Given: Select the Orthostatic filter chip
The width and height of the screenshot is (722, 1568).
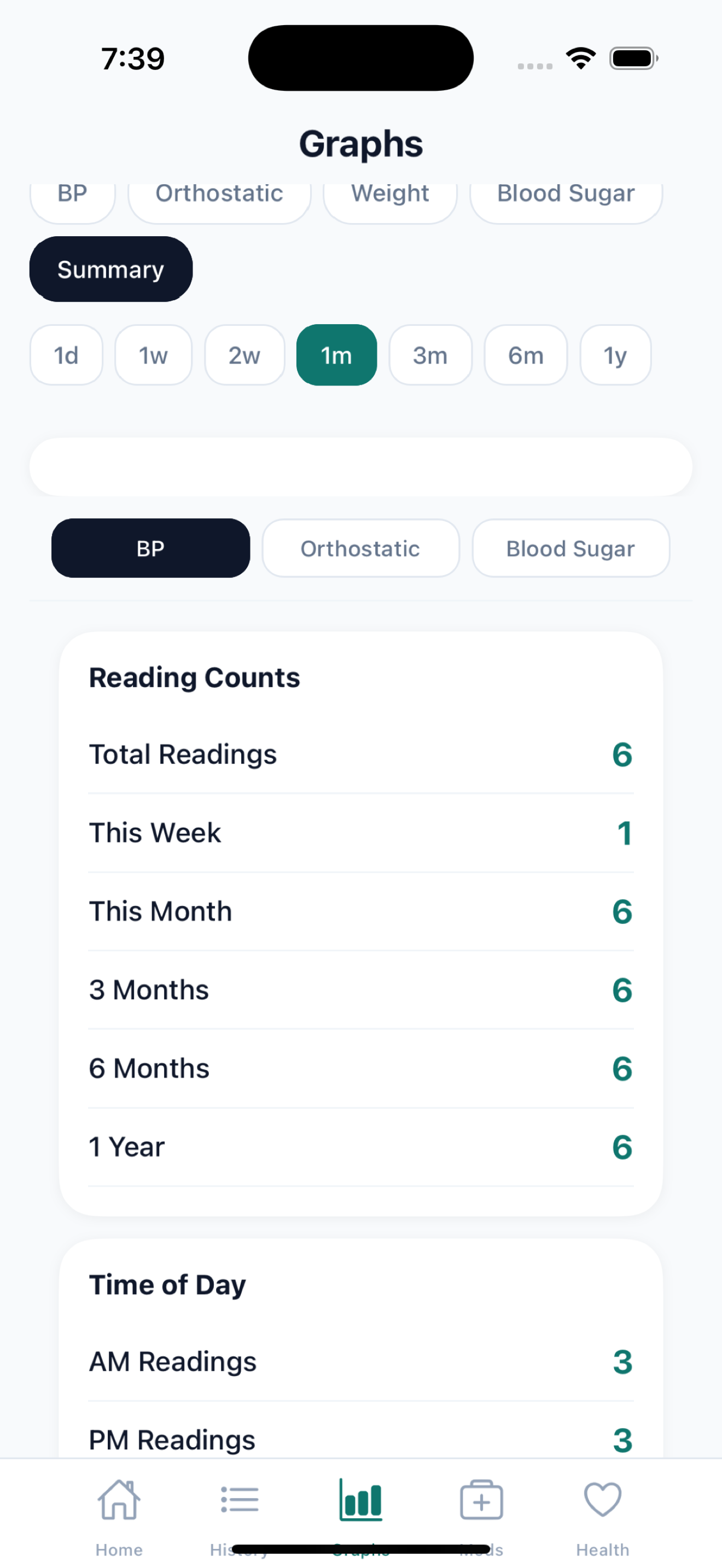Looking at the screenshot, I should pyautogui.click(x=219, y=194).
